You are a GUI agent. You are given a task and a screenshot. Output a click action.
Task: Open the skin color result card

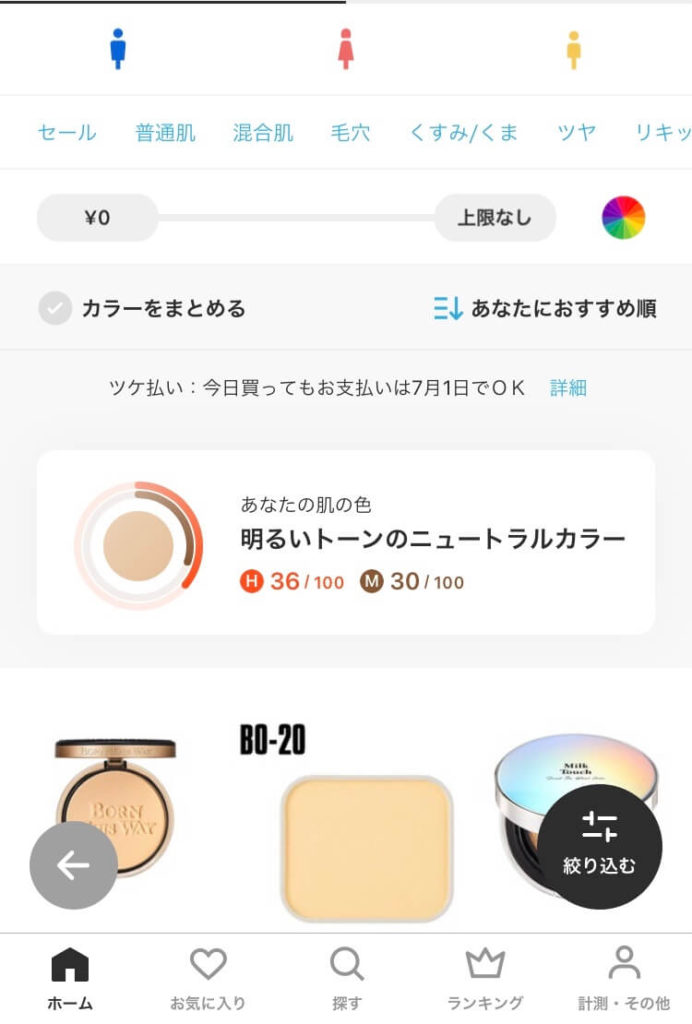(346, 542)
